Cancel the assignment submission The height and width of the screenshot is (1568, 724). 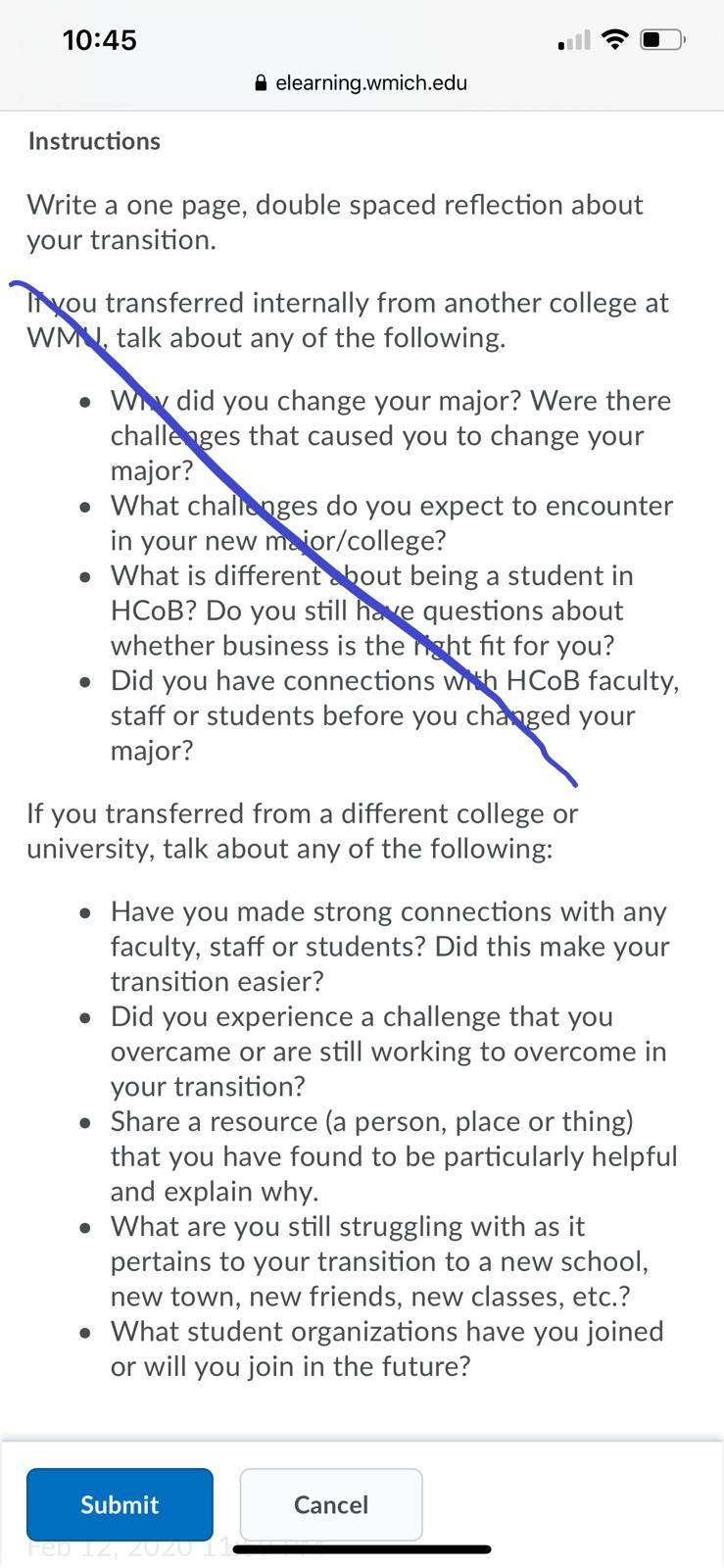pyautogui.click(x=331, y=1504)
